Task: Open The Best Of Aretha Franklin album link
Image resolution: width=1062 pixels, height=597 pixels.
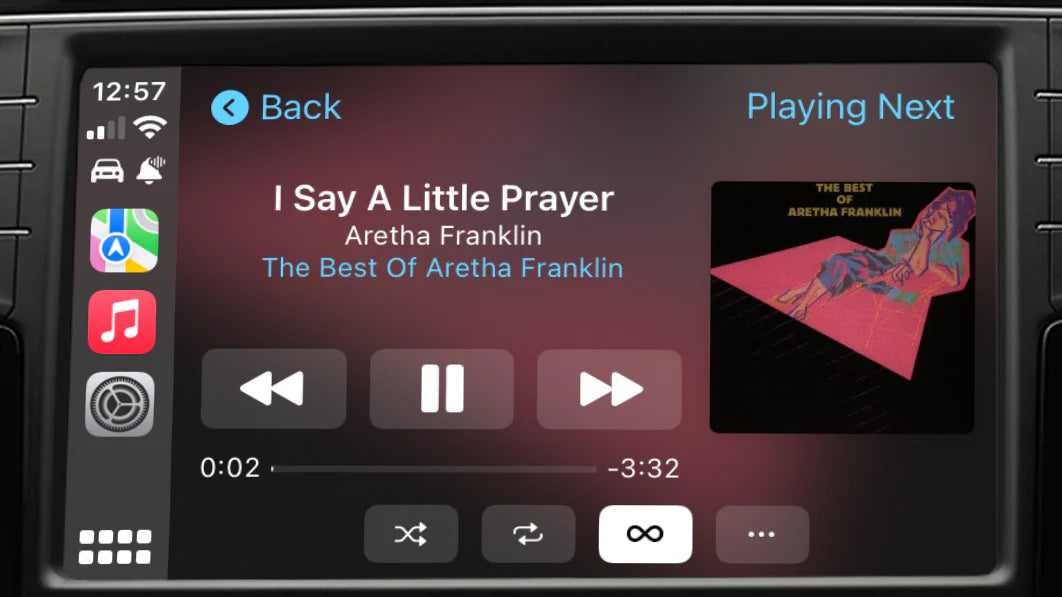Action: pyautogui.click(x=442, y=268)
